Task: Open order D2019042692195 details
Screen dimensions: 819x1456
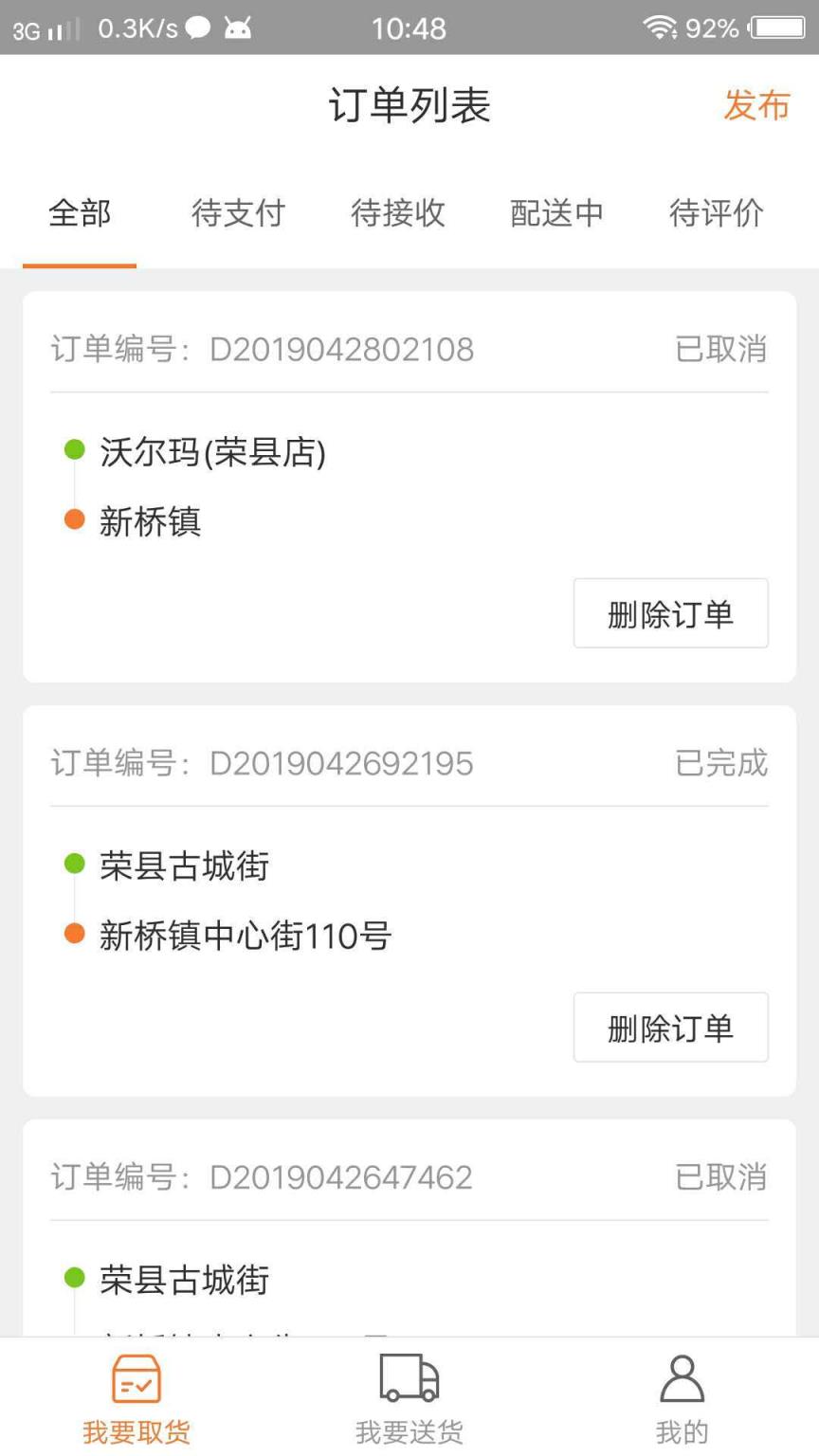Action: (x=341, y=763)
